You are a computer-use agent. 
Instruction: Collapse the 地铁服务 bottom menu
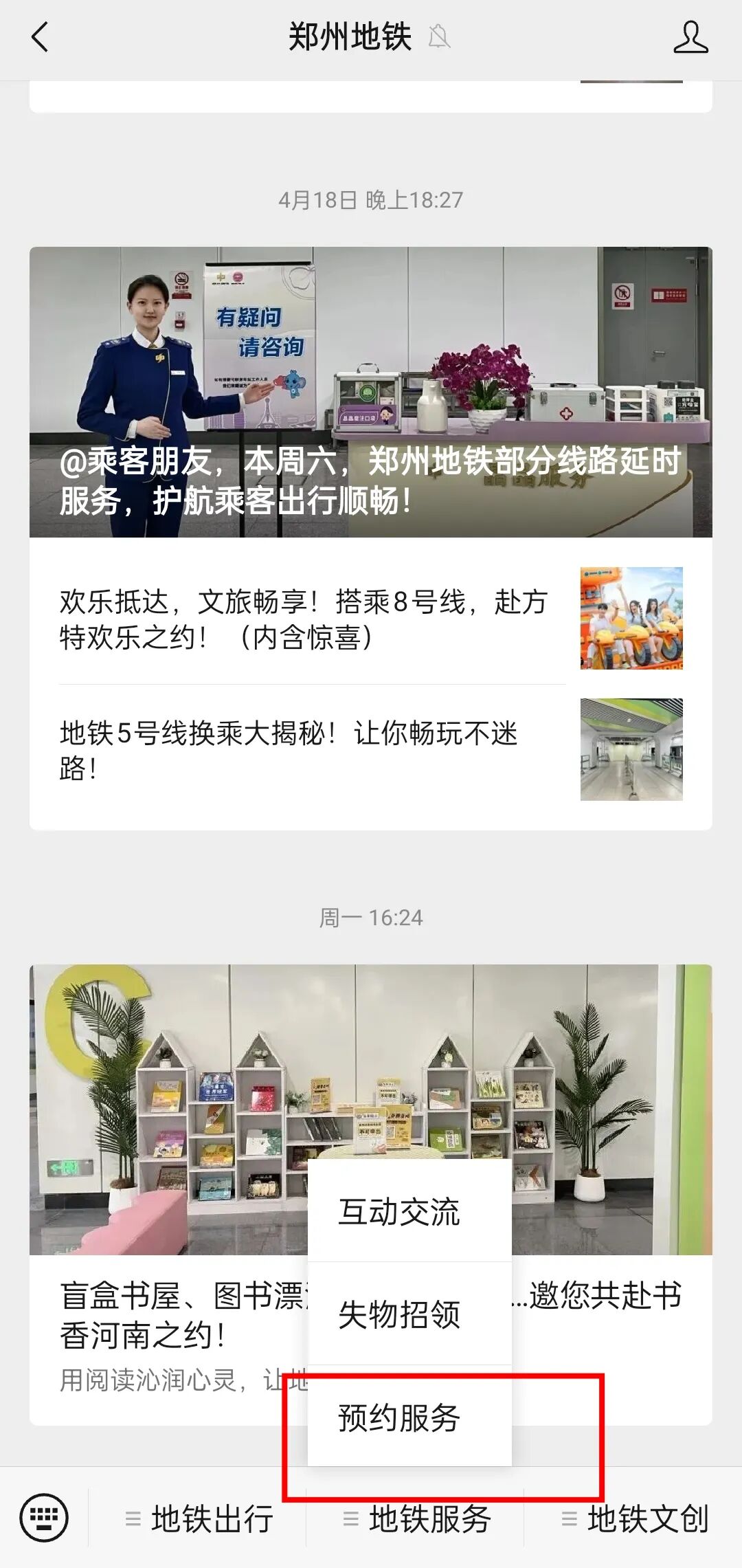click(417, 1519)
